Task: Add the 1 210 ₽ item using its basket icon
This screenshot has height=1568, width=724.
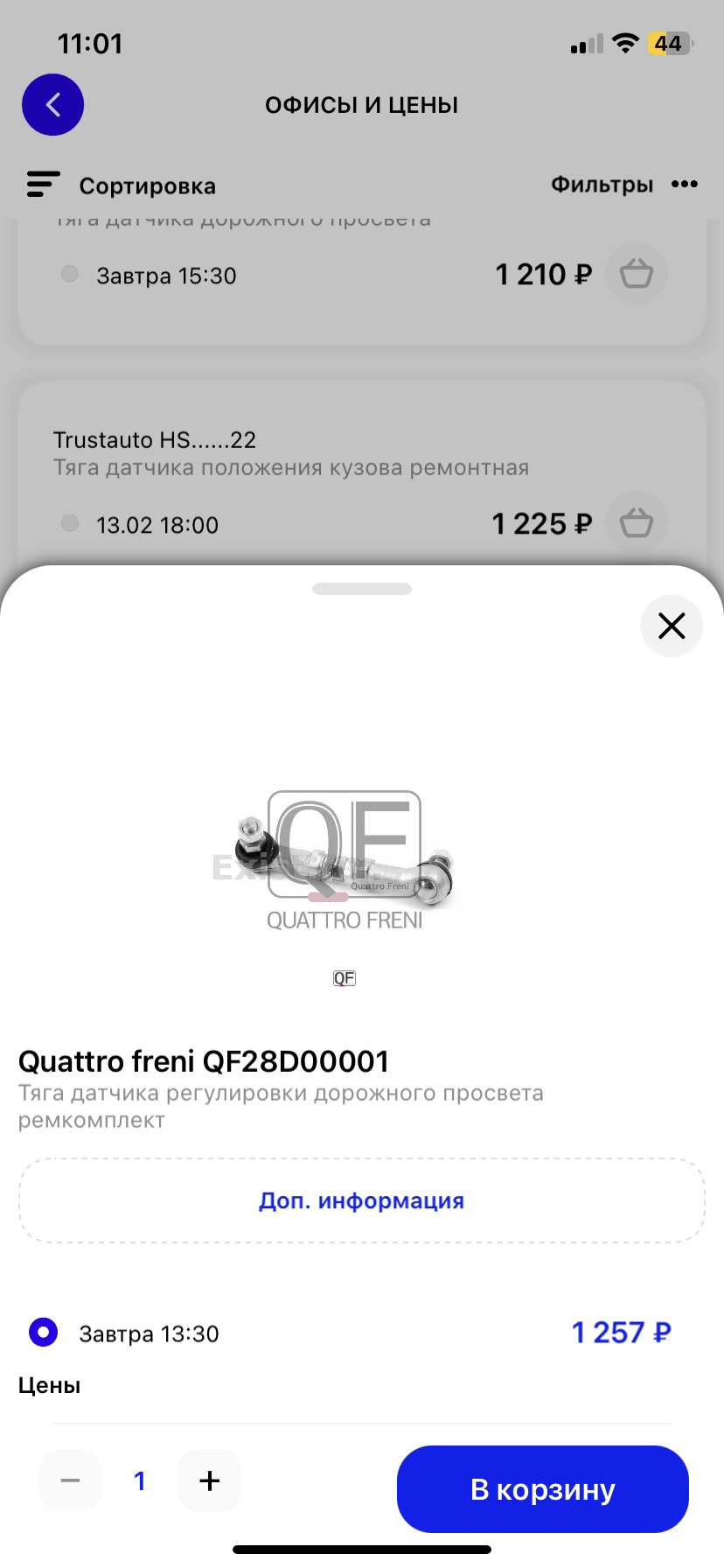Action: click(x=636, y=274)
